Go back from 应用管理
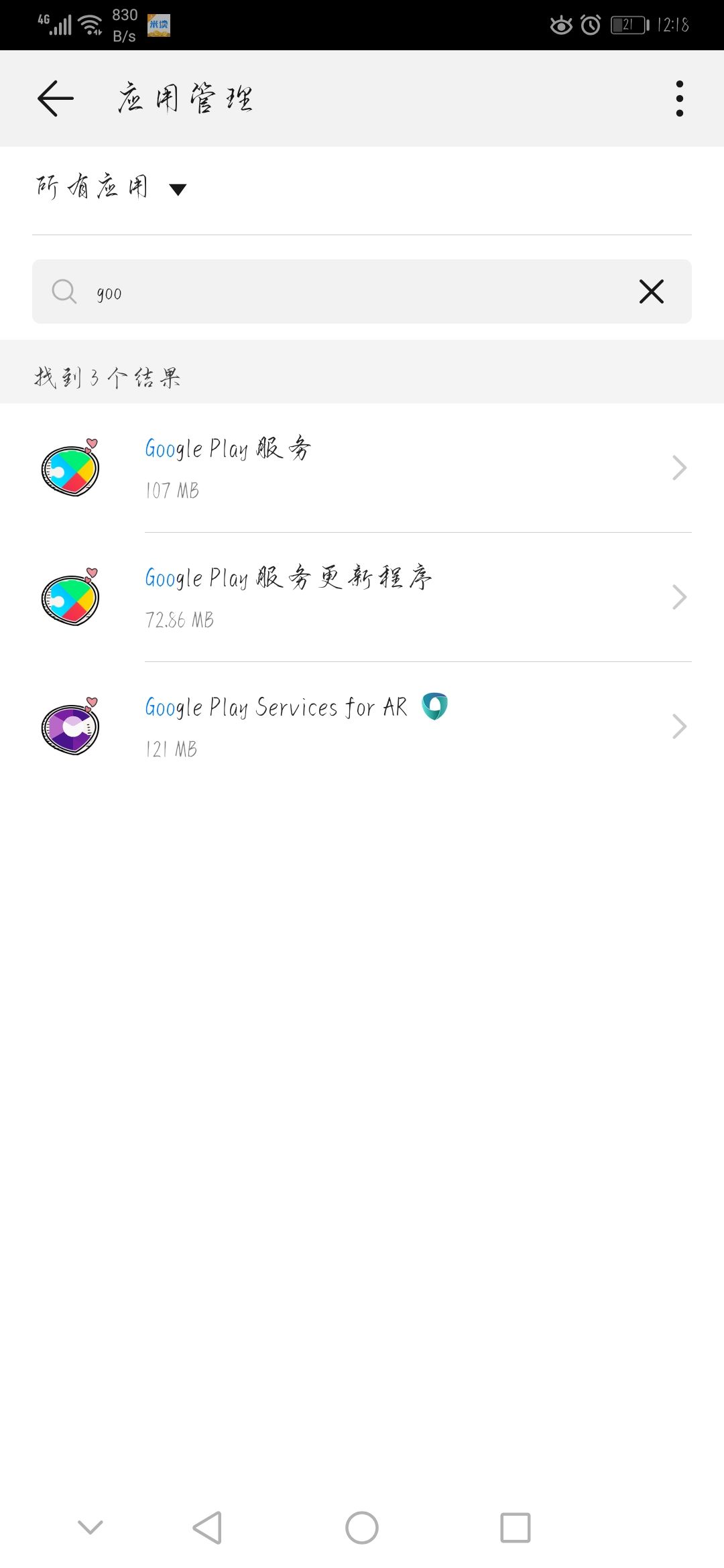Viewport: 724px width, 1568px height. [x=55, y=99]
